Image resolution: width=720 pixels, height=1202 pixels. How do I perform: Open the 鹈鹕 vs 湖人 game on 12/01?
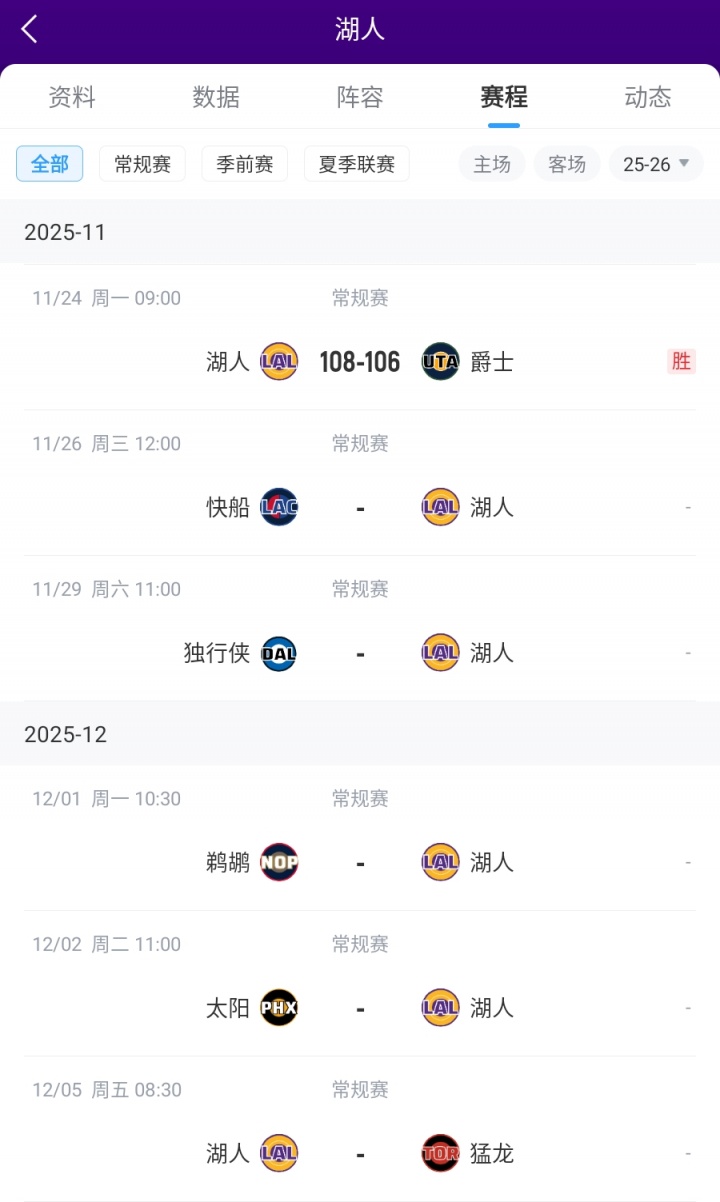click(x=360, y=862)
